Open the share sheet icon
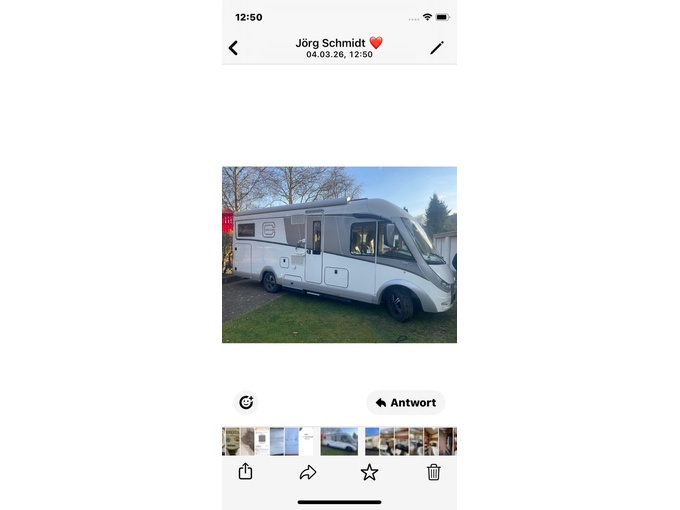 246,472
